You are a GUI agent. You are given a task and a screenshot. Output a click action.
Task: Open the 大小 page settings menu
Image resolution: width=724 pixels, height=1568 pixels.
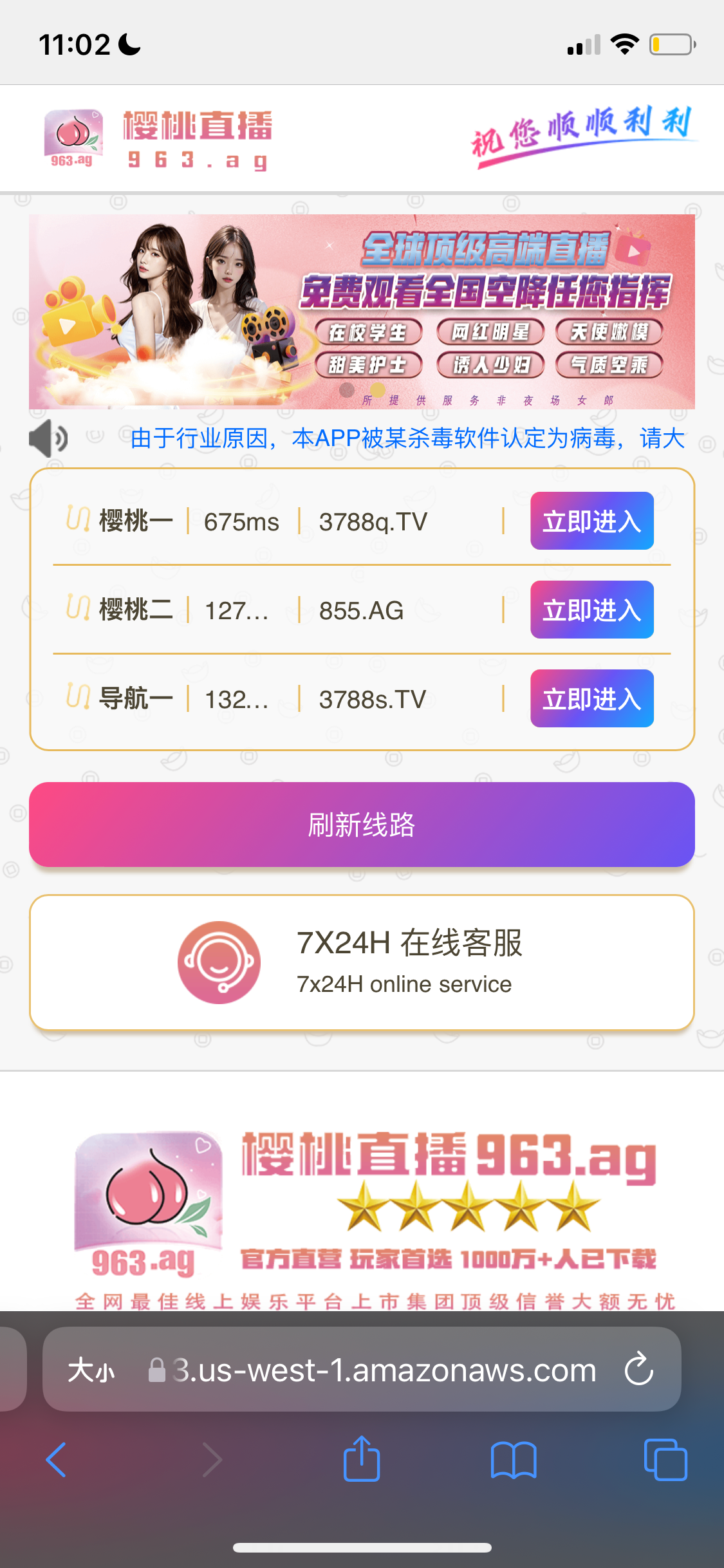coord(91,1370)
